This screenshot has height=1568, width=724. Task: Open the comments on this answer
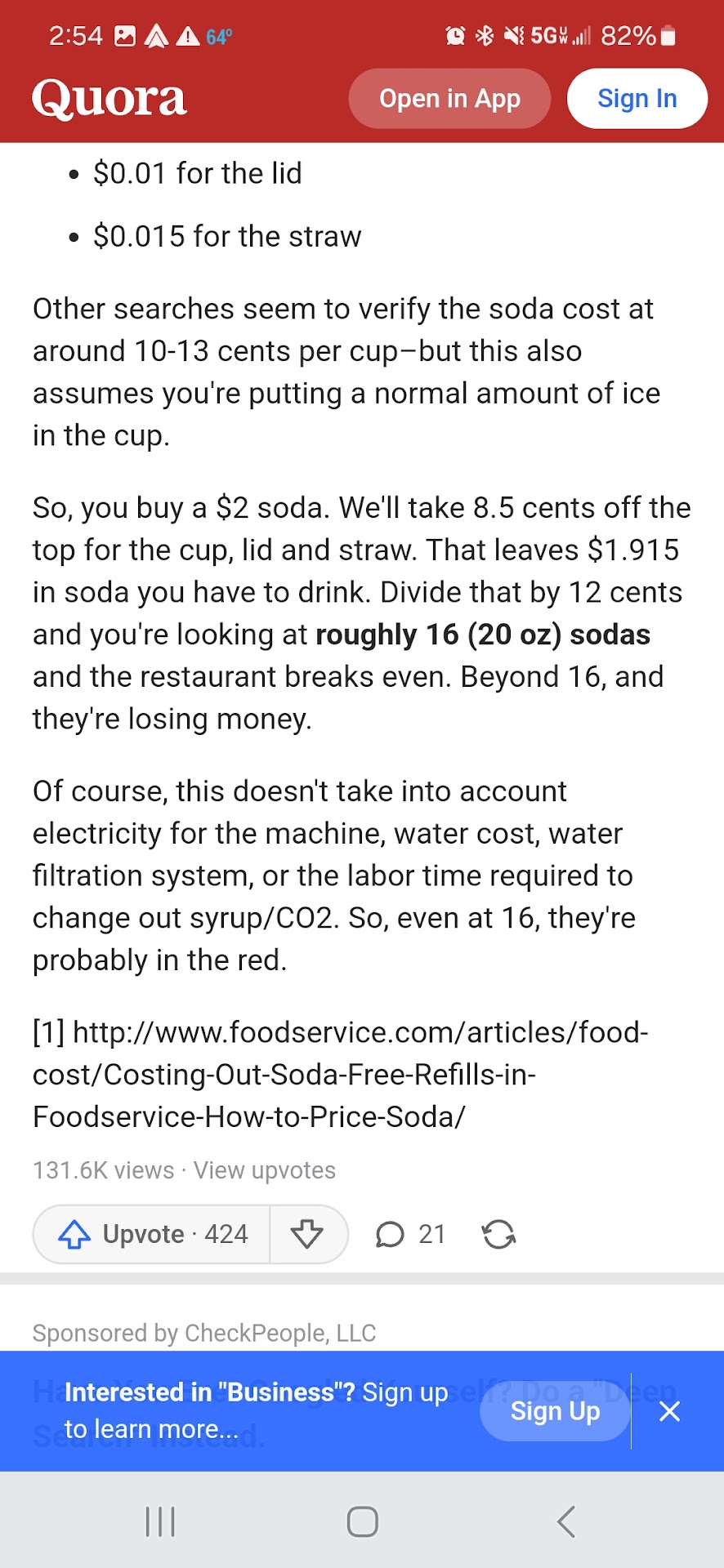[409, 1234]
